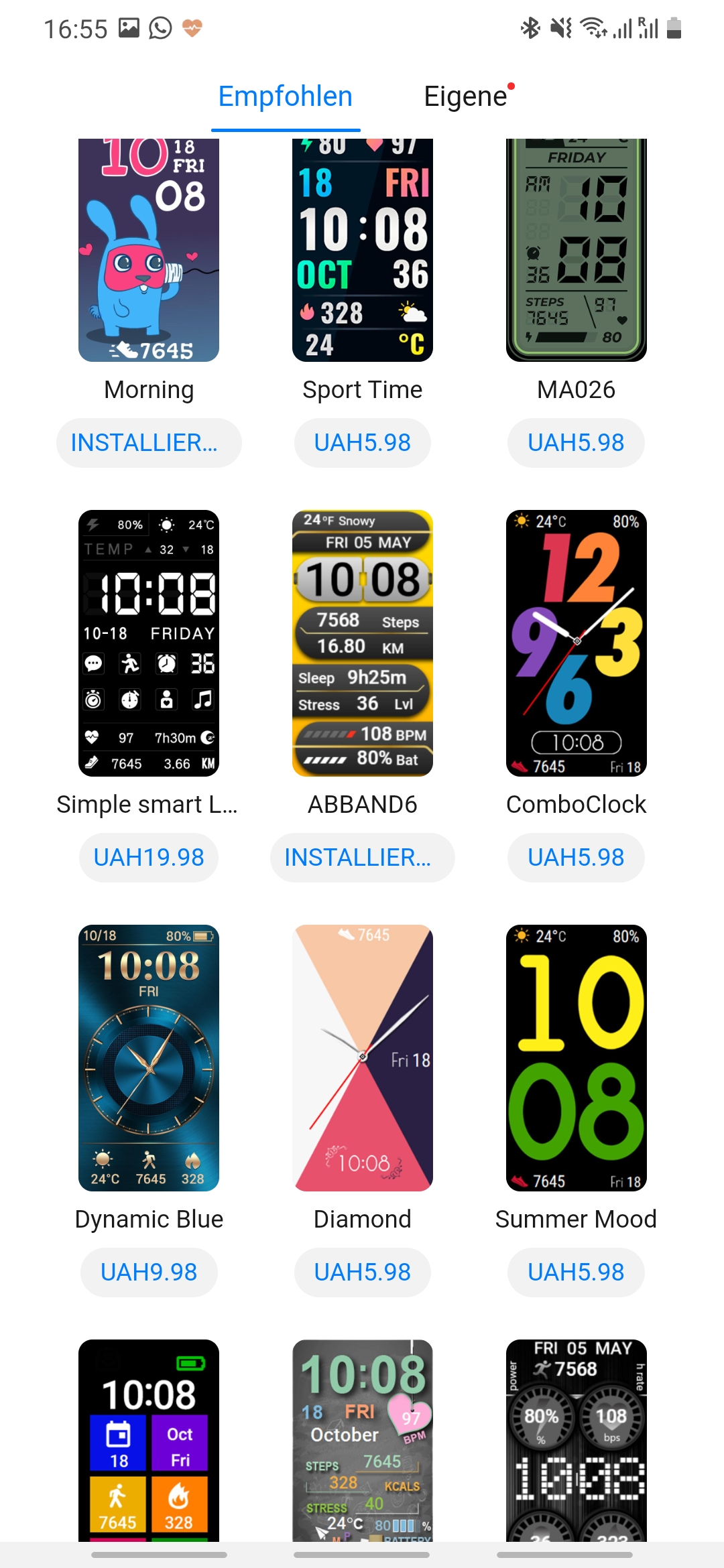
Task: Open the ABBAND6 watch face preview
Action: click(362, 643)
